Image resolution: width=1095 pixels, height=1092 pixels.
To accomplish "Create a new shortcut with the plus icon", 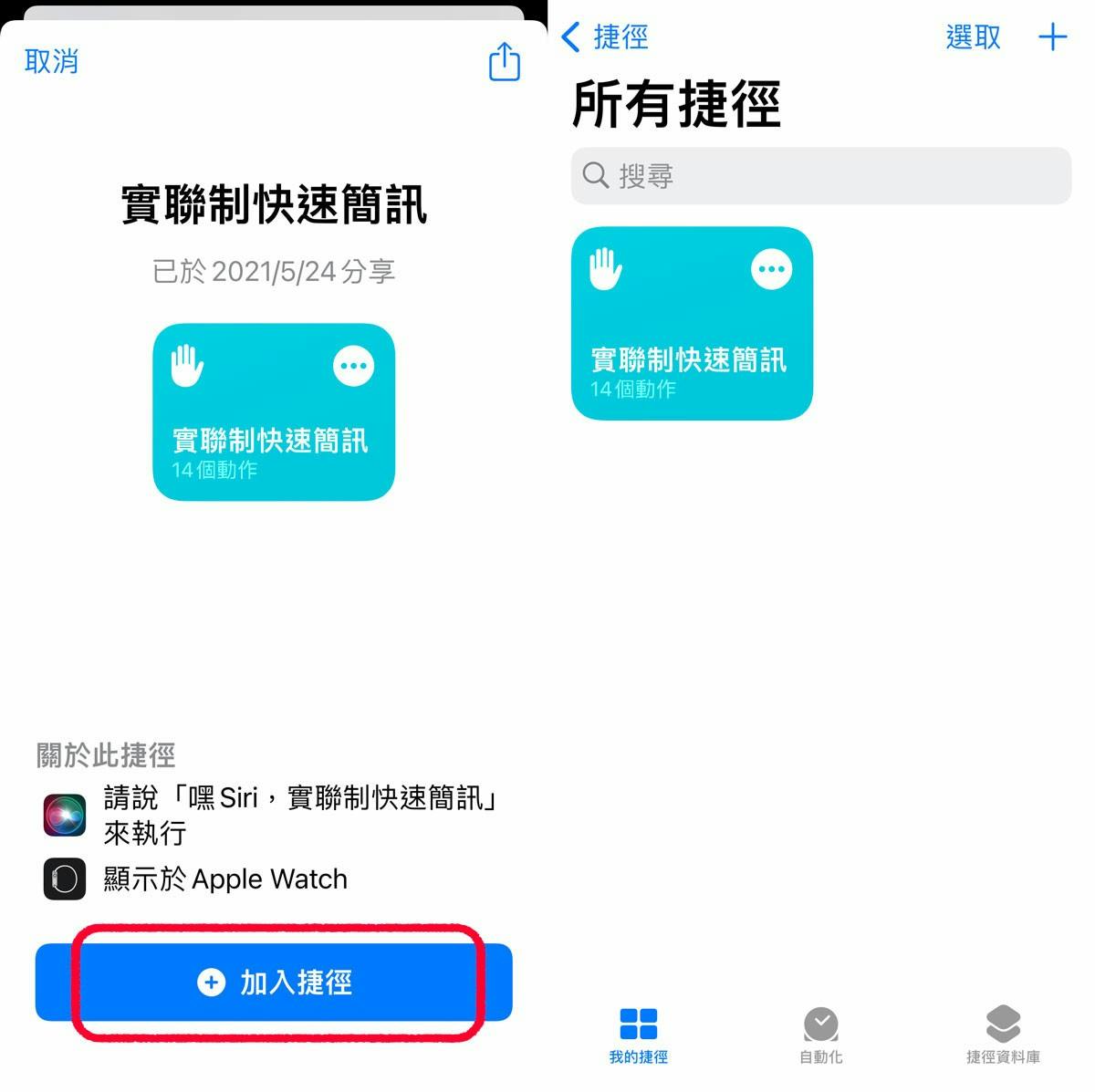I will tap(1052, 37).
